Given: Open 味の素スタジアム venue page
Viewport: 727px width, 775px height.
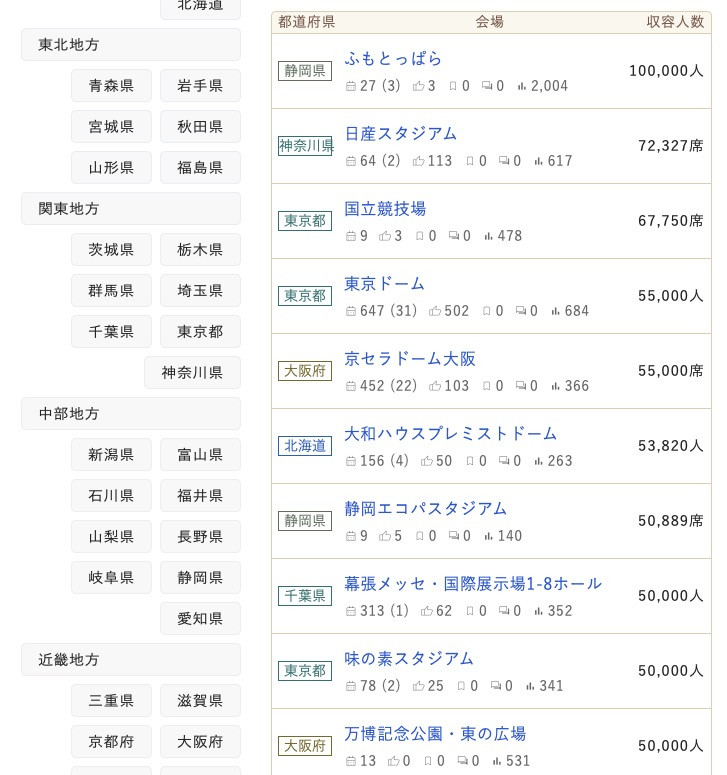Looking at the screenshot, I should 408,659.
